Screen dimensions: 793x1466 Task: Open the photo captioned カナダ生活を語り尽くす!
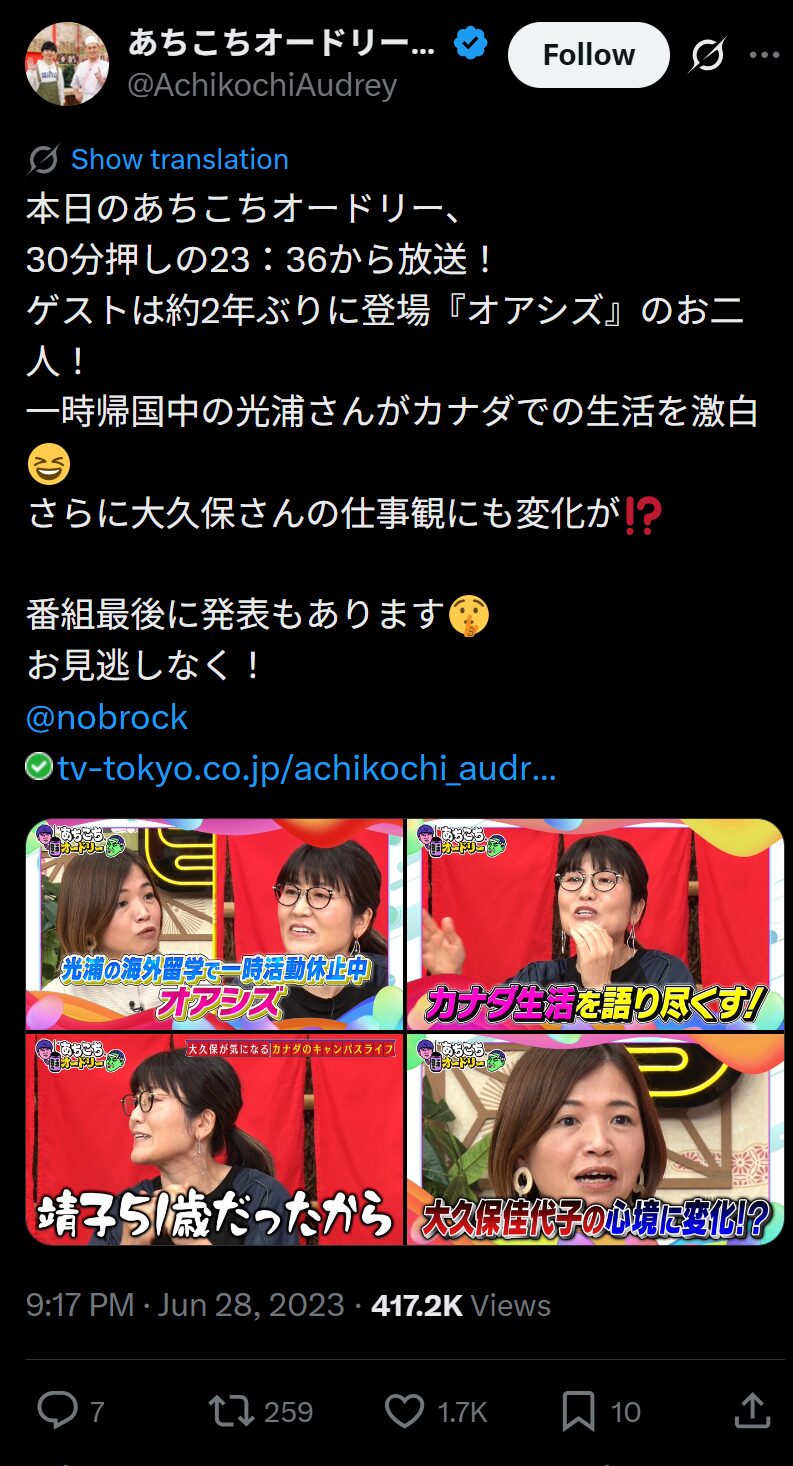coord(595,924)
